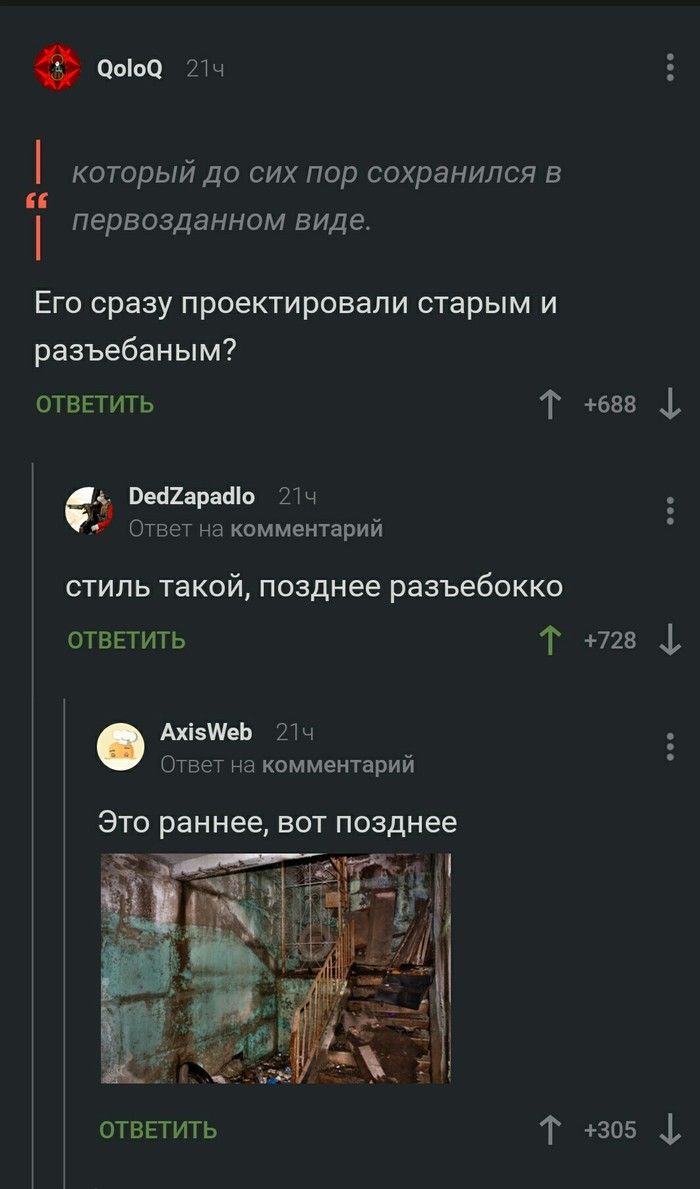The image size is (700, 1189).
Task: Downvote QoloQ's comment
Action: (670, 404)
